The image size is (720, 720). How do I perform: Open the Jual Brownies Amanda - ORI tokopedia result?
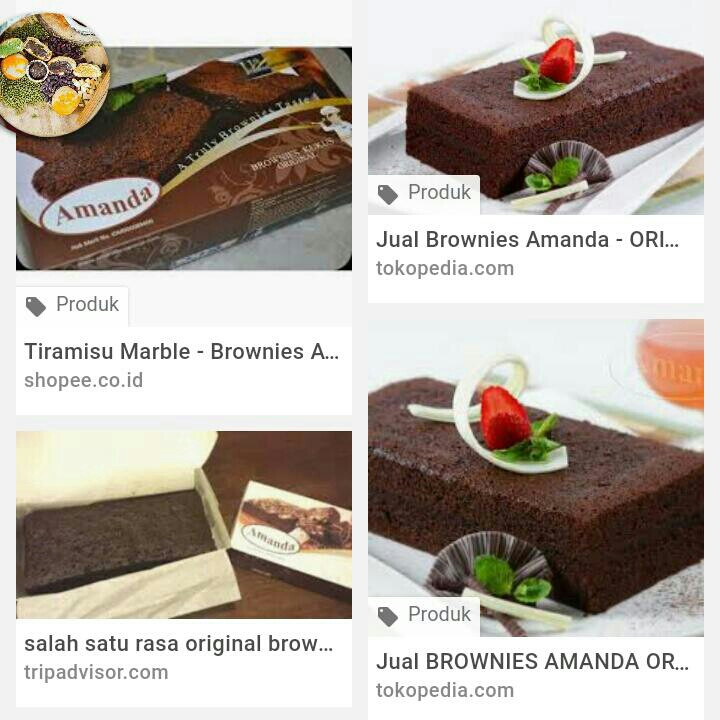[x=527, y=240]
